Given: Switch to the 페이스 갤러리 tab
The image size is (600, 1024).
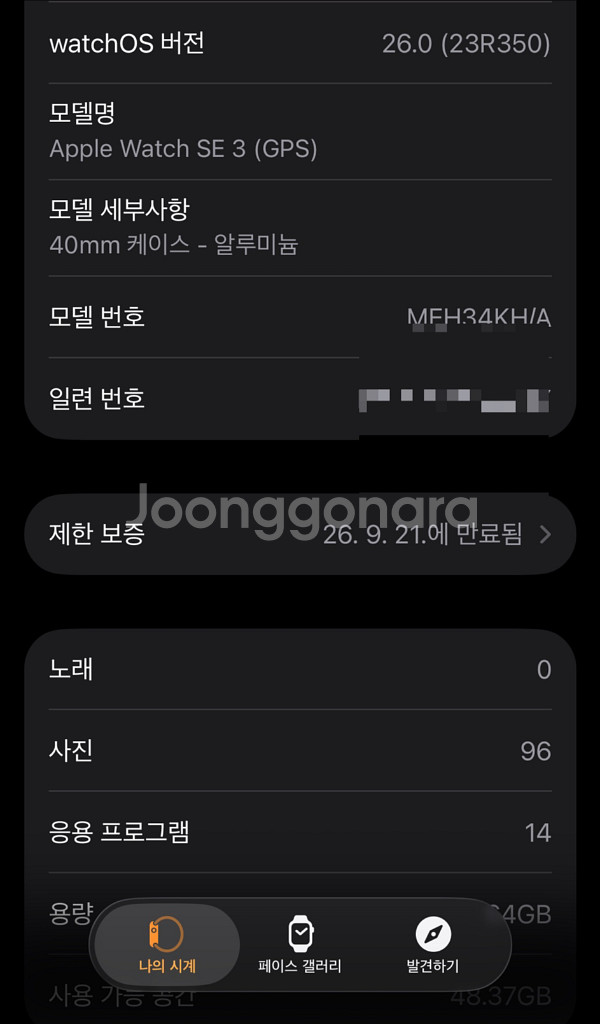Looking at the screenshot, I should tap(300, 945).
